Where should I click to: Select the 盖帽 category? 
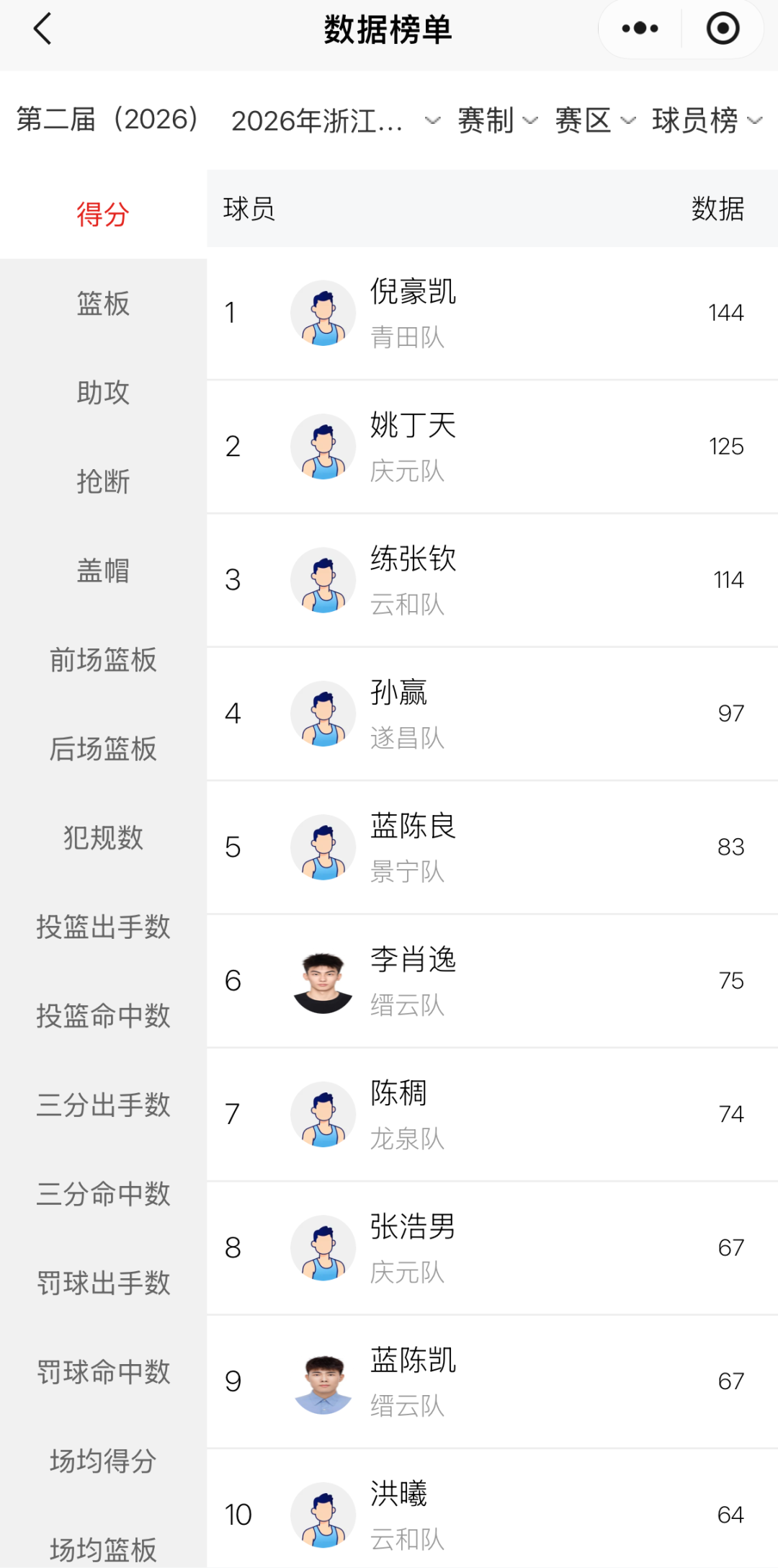(x=103, y=571)
